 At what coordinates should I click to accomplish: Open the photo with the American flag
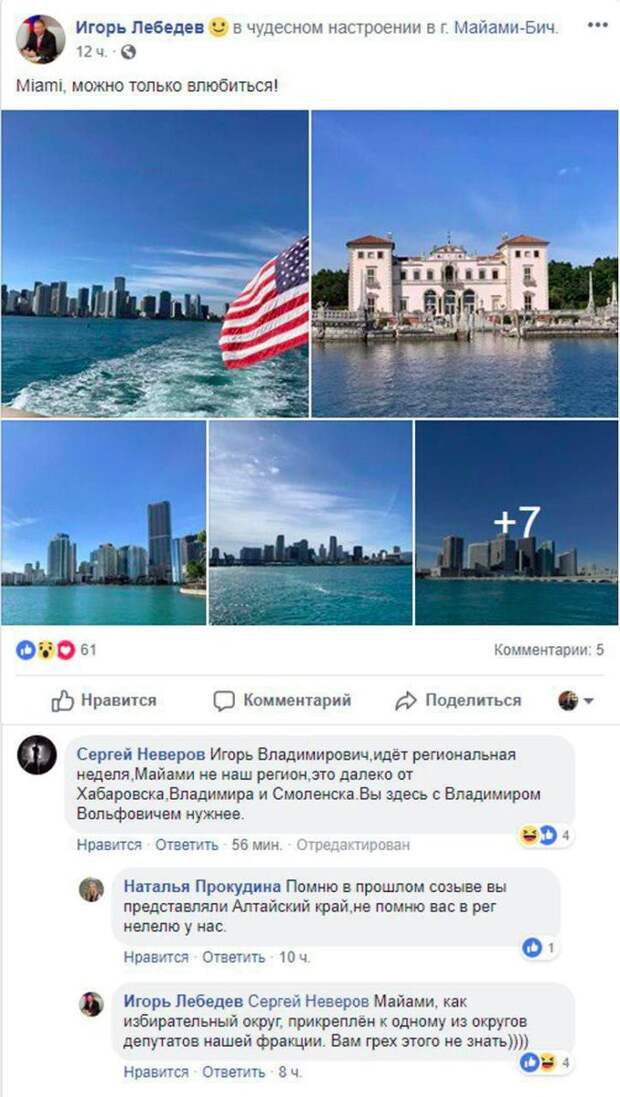(x=155, y=262)
